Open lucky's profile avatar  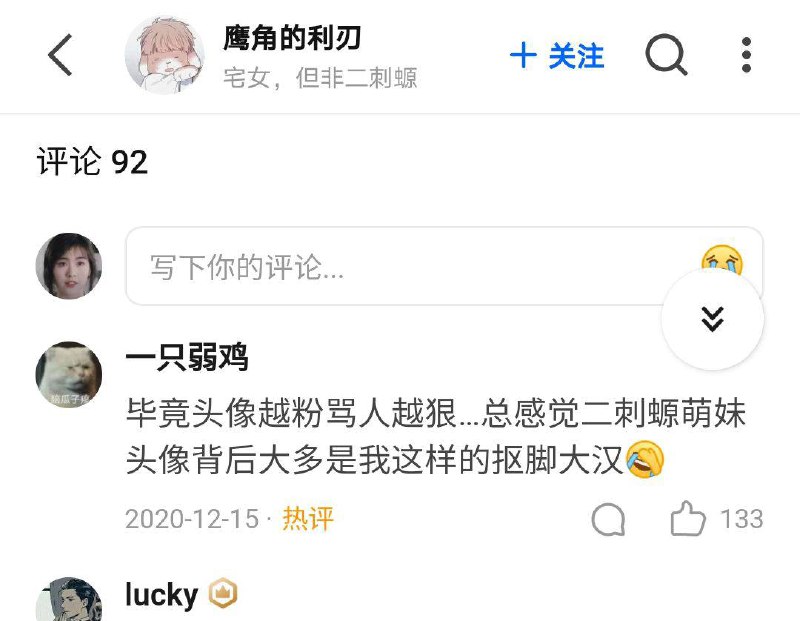tap(69, 600)
